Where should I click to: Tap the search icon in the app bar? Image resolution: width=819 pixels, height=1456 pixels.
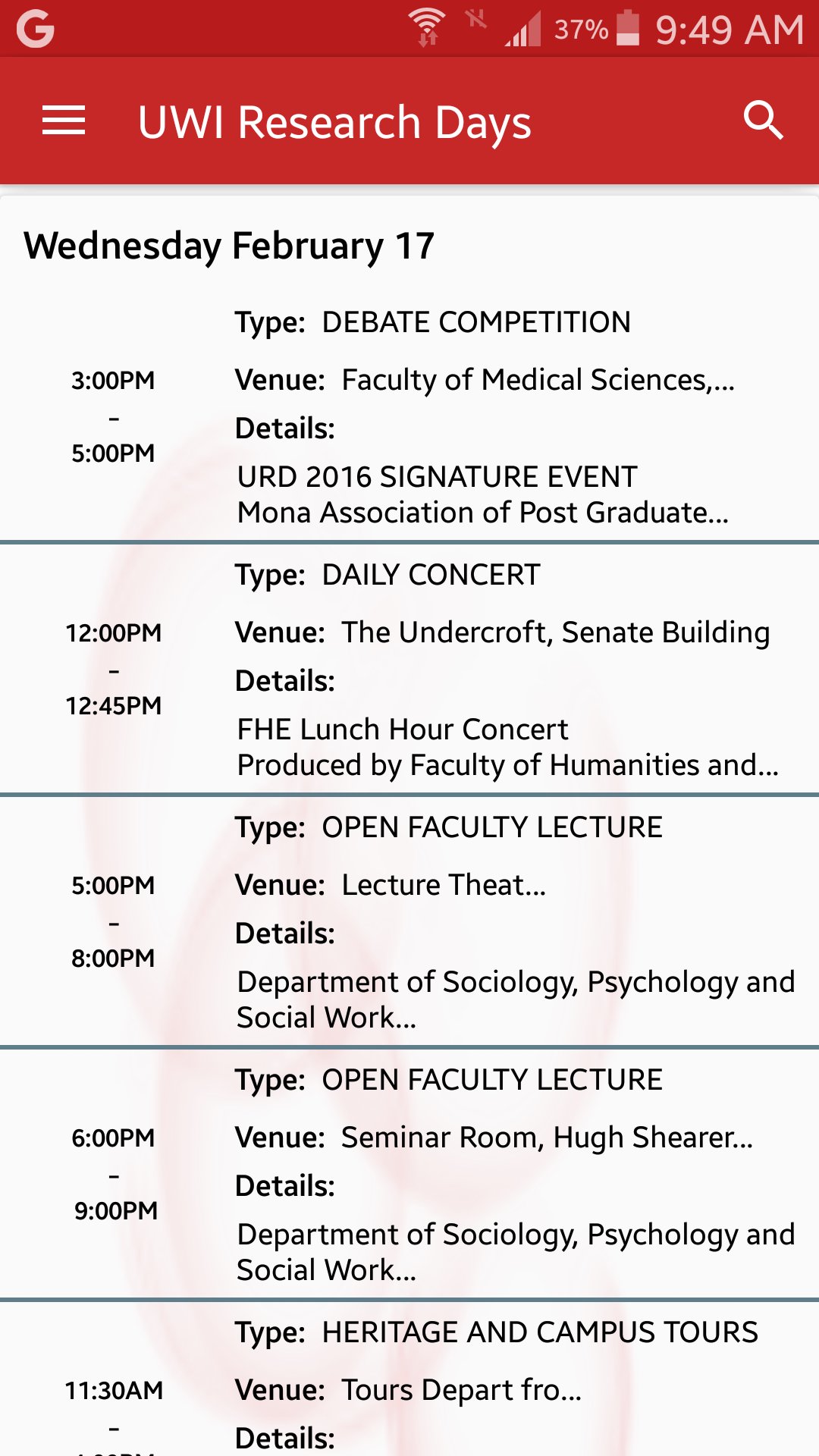pos(764,120)
